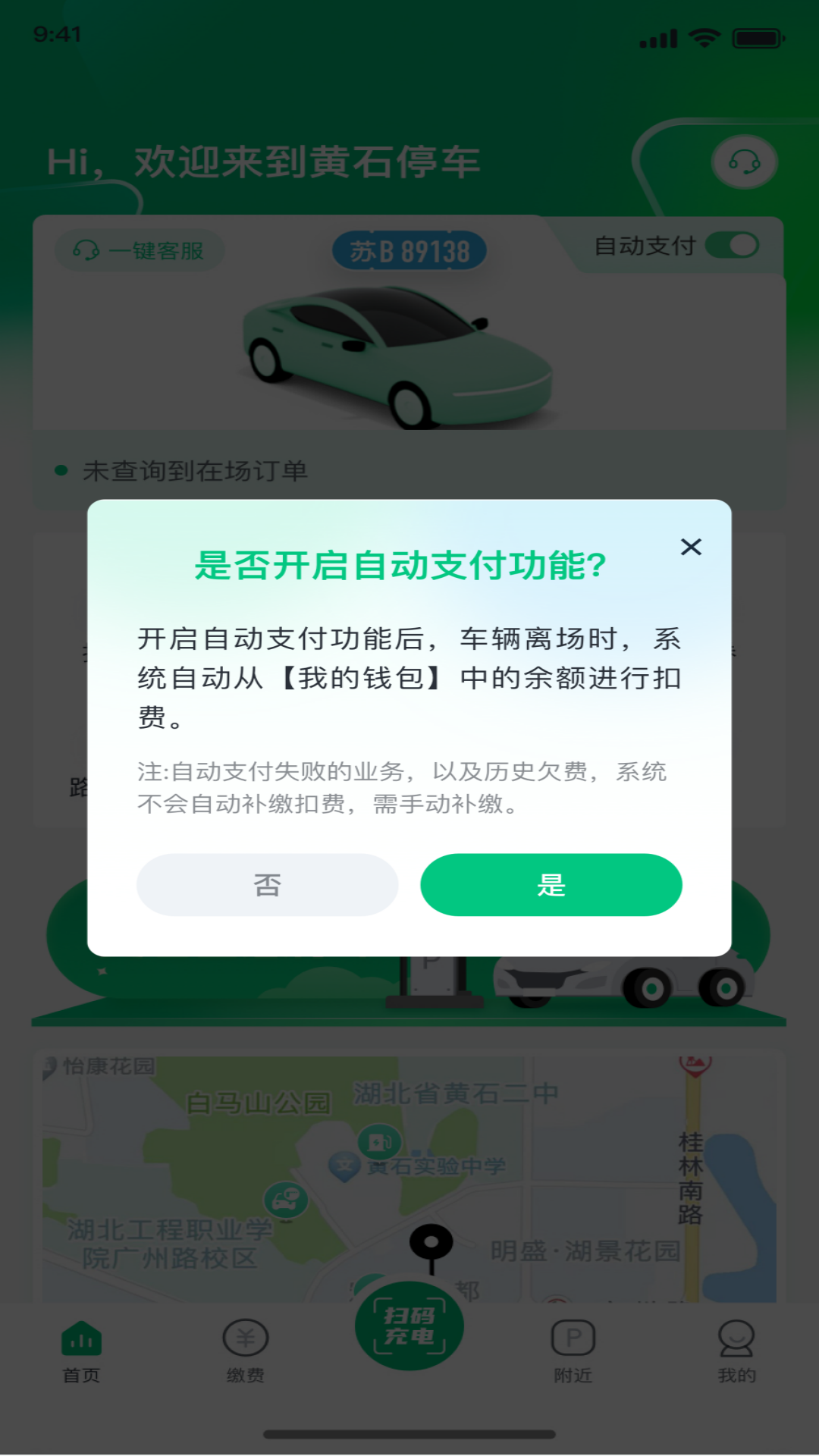Tap 否 to decline auto-pay
This screenshot has height=1456, width=819.
pos(267,885)
